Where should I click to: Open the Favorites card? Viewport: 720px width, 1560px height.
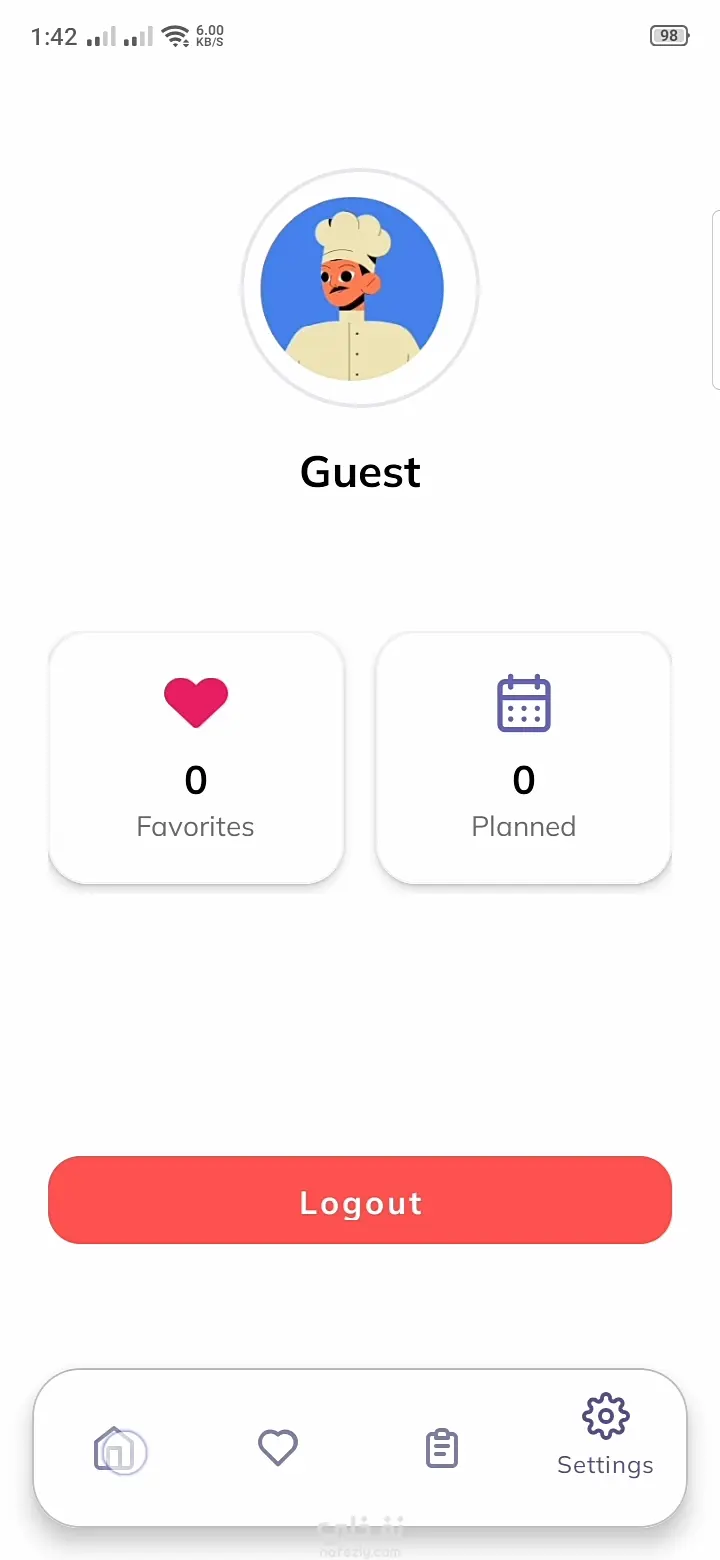pos(196,758)
